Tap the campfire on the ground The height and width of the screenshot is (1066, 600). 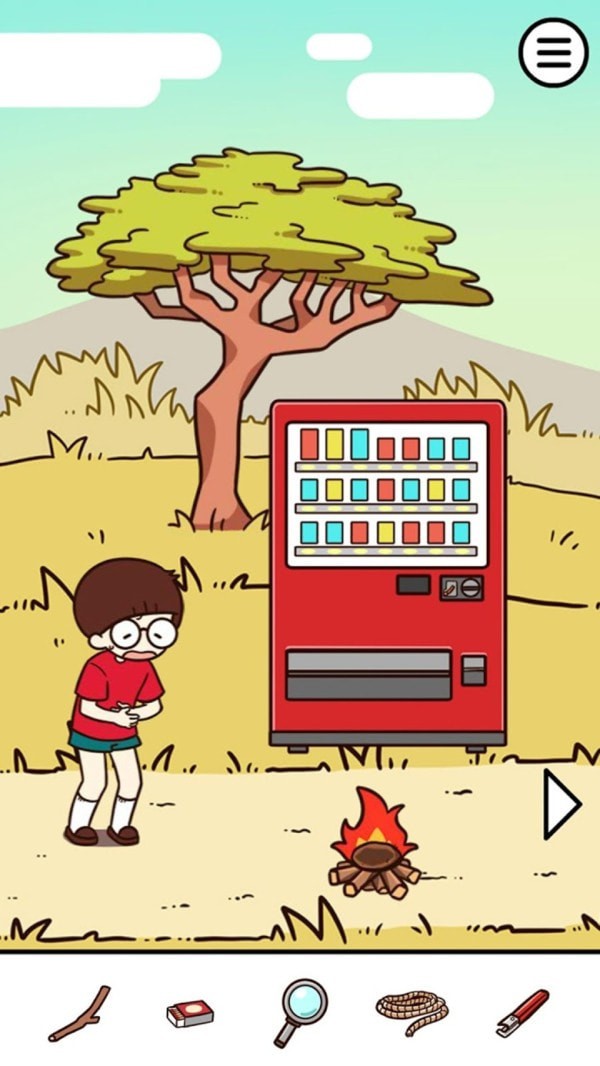(374, 843)
